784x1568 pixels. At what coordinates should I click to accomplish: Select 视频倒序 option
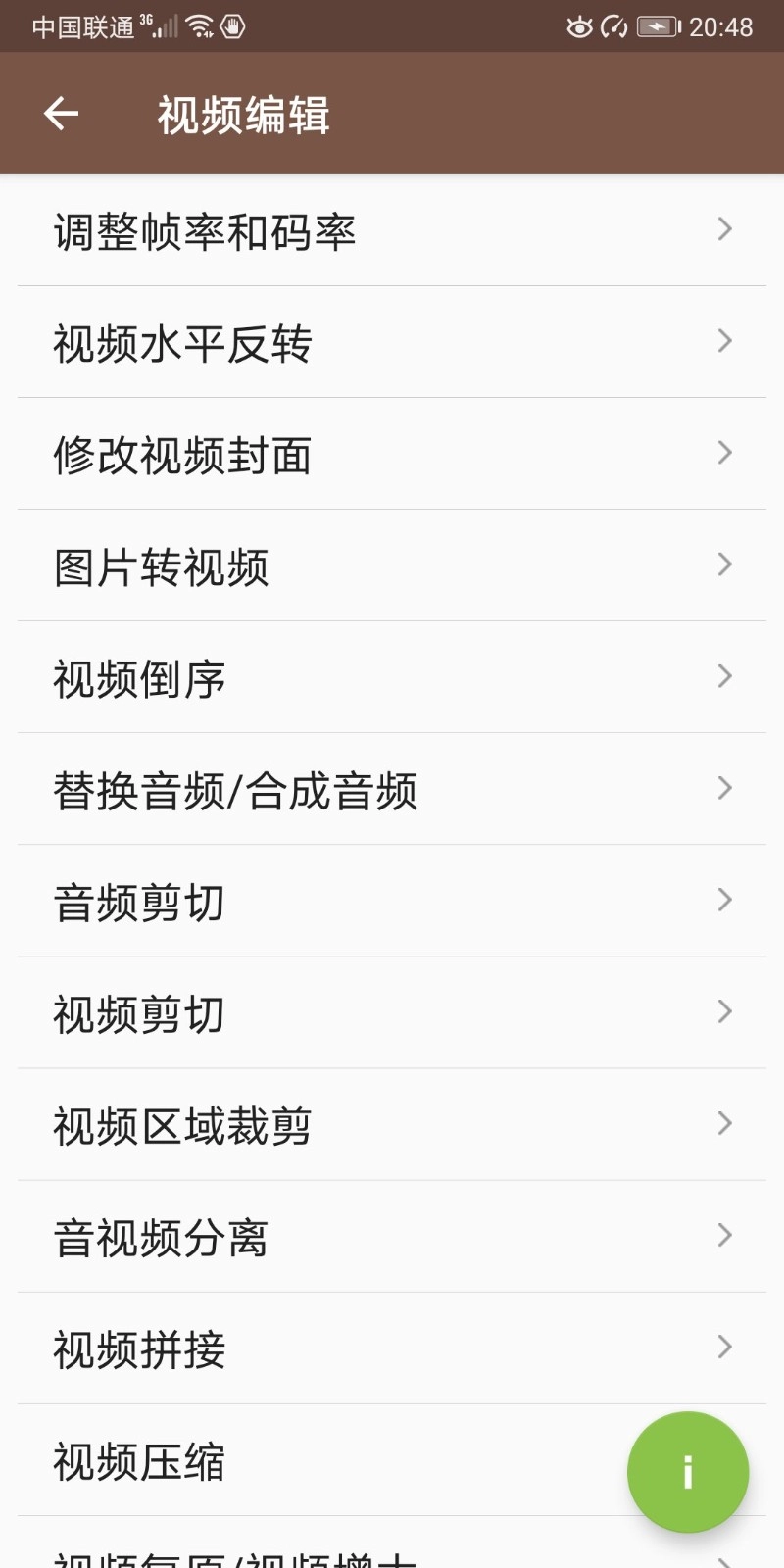point(140,677)
